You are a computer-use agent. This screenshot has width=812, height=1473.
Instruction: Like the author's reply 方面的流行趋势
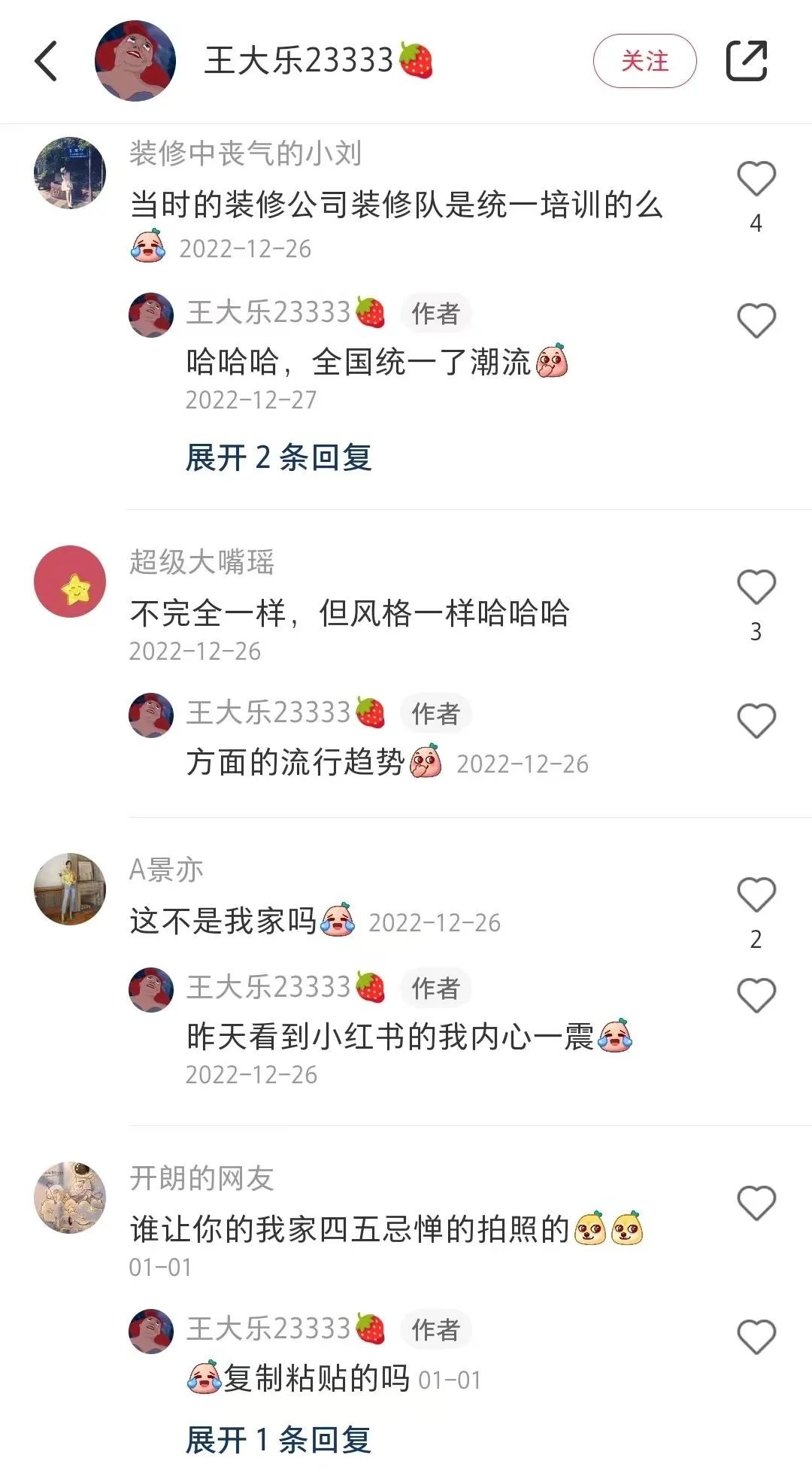[756, 721]
